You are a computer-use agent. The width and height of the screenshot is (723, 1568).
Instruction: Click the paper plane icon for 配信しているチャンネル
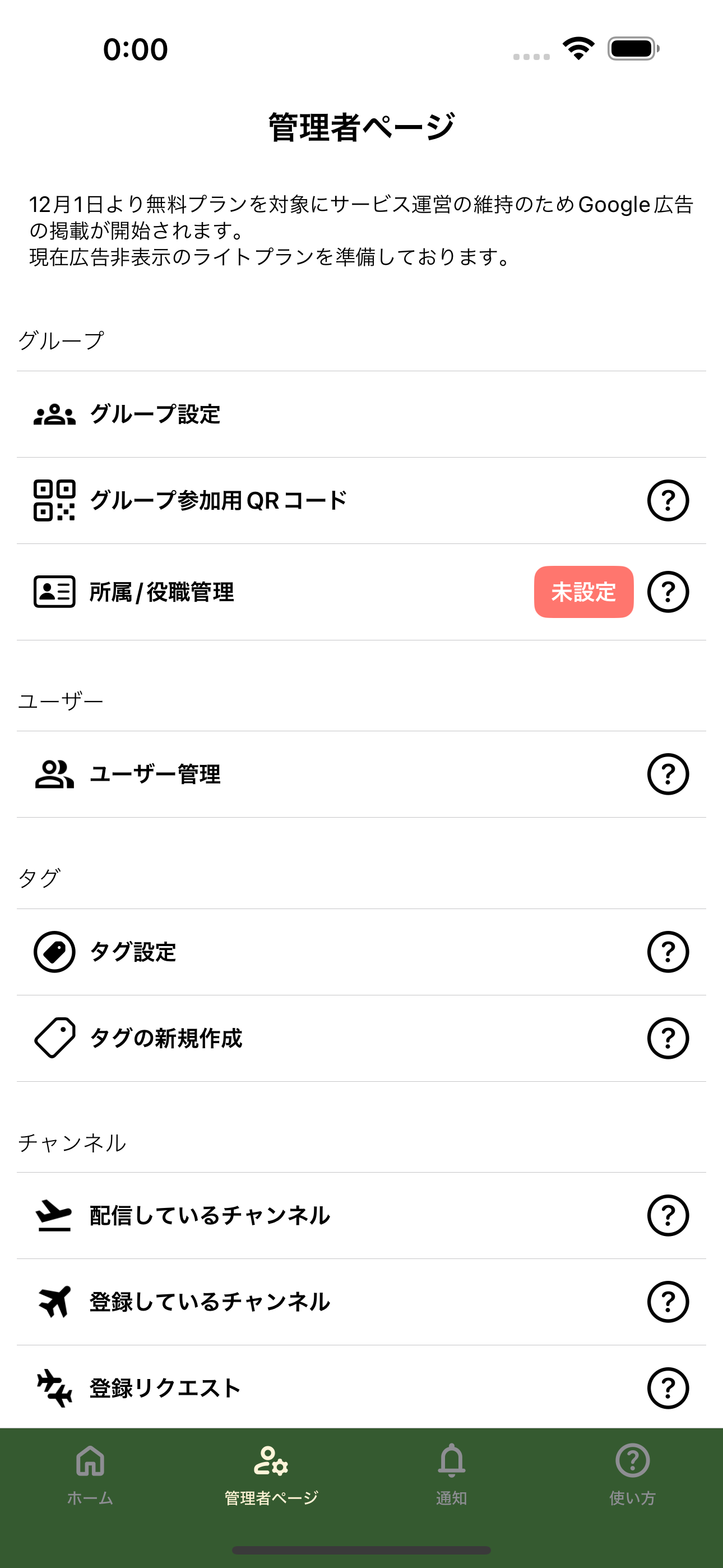[54, 1216]
